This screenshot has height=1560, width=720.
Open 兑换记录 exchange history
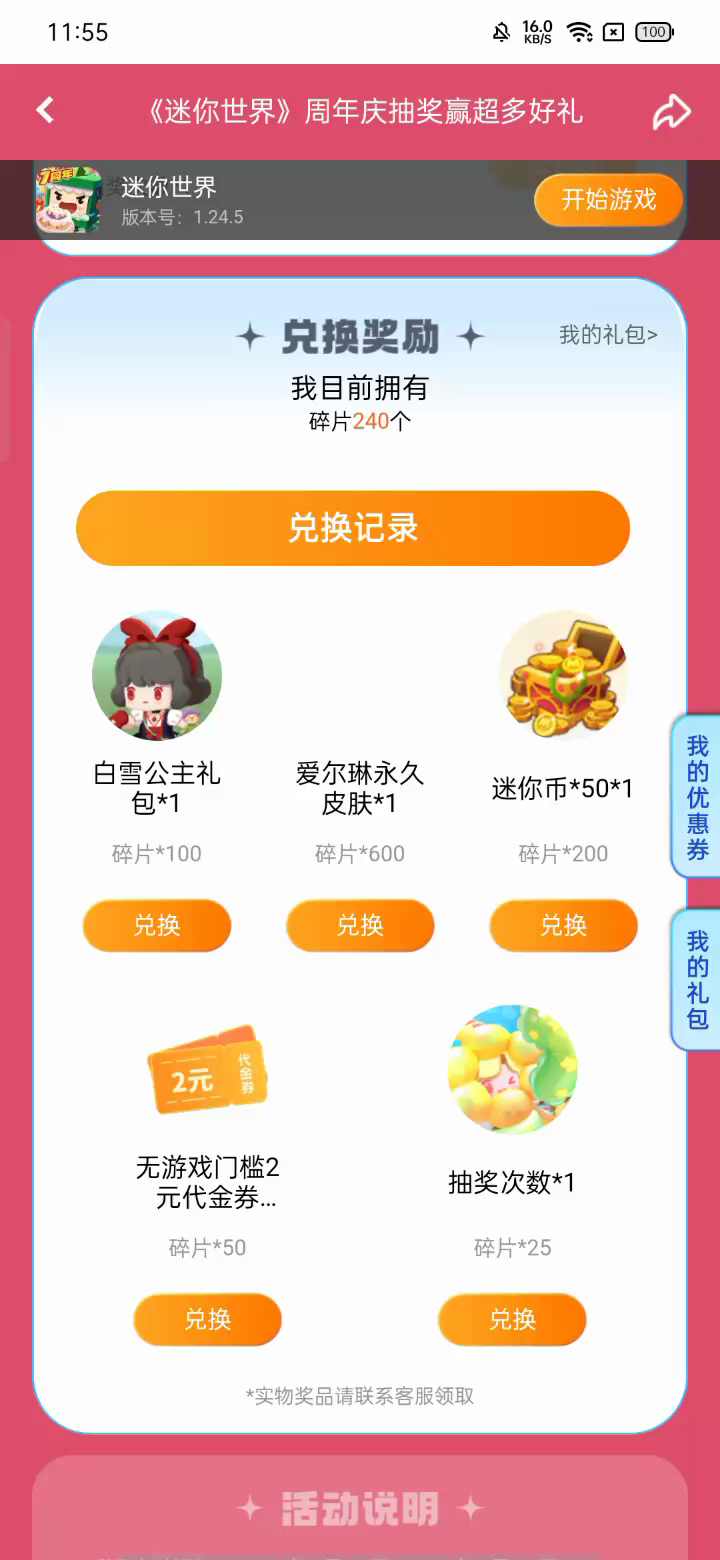(353, 528)
